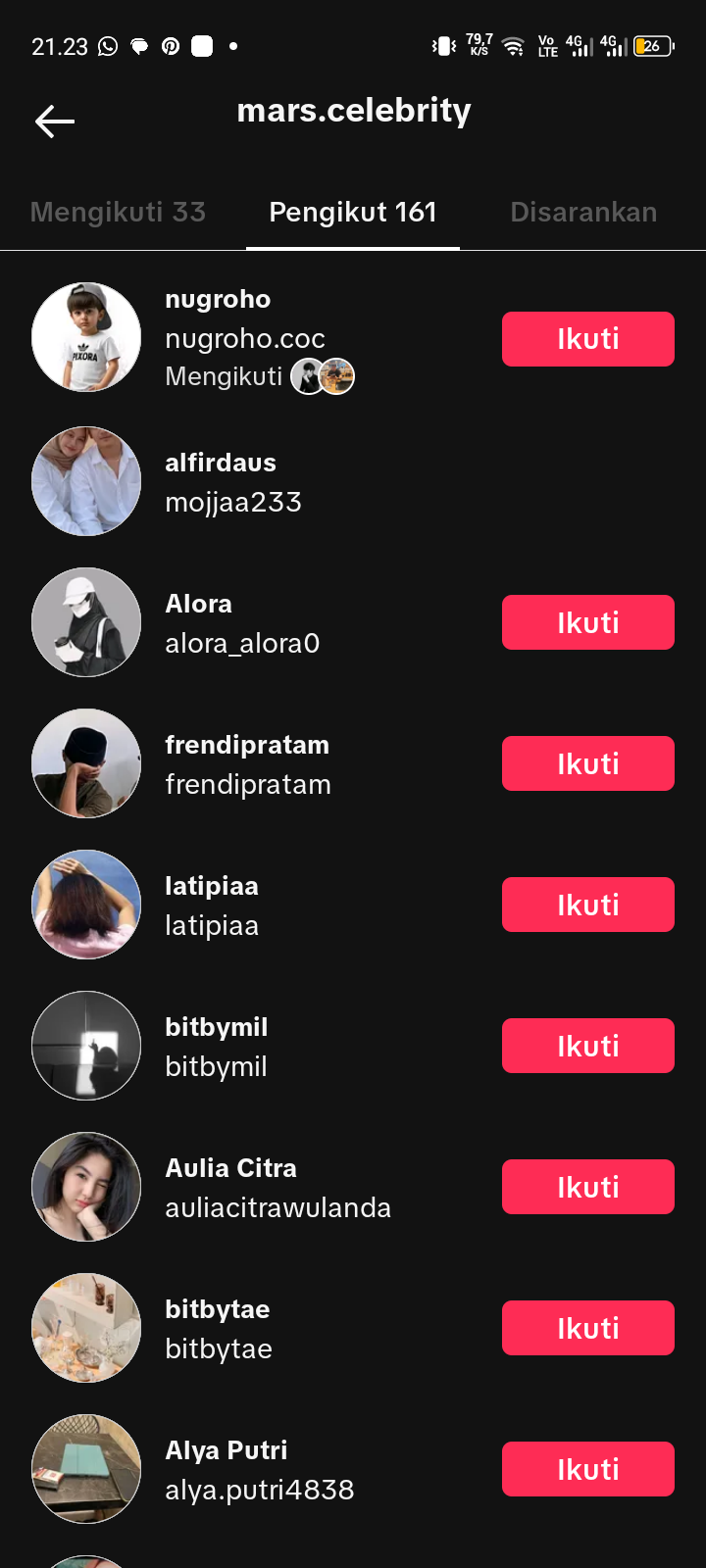Select the Pengikut 161 tab

pyautogui.click(x=352, y=212)
